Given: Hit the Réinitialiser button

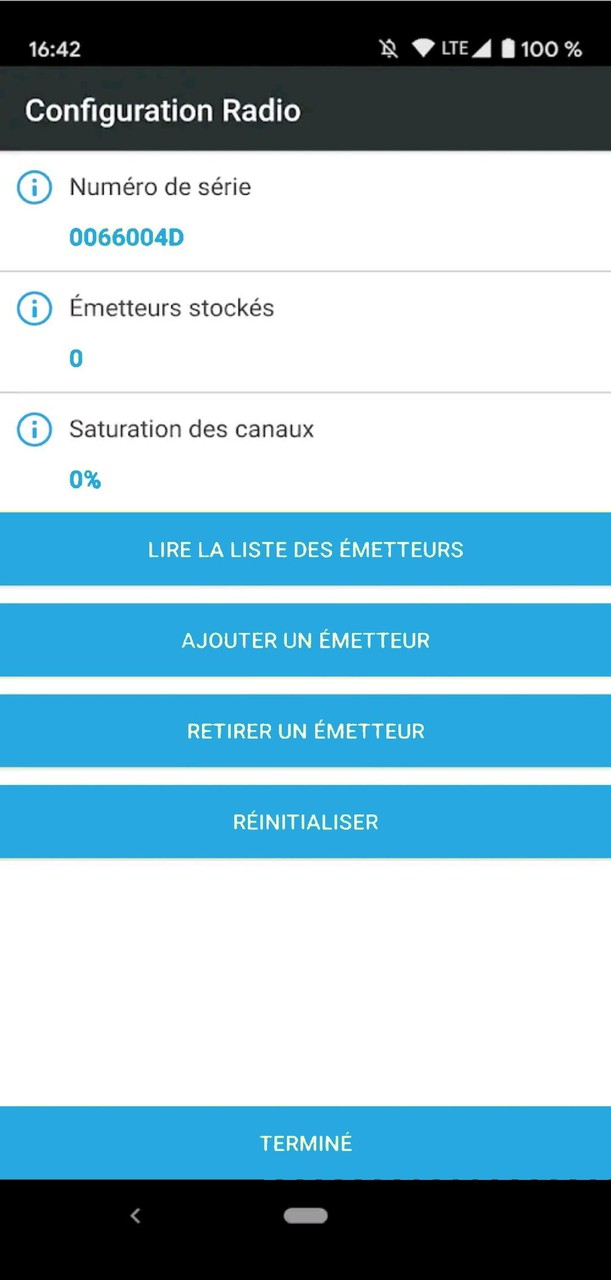Looking at the screenshot, I should [305, 822].
